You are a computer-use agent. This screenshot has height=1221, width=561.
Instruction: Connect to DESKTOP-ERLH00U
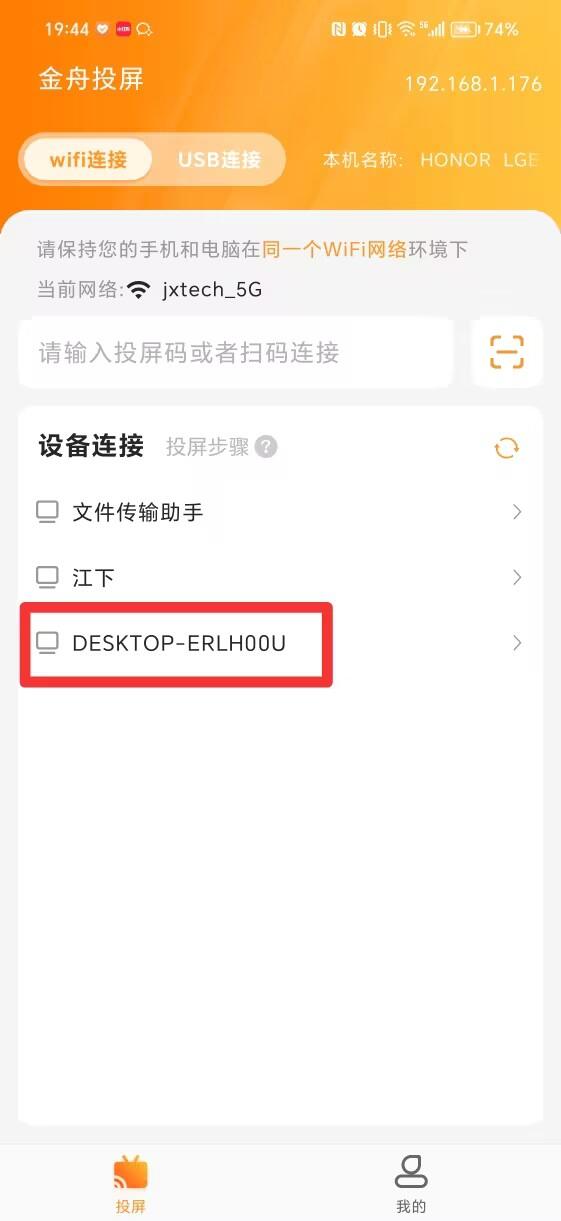pyautogui.click(x=280, y=643)
